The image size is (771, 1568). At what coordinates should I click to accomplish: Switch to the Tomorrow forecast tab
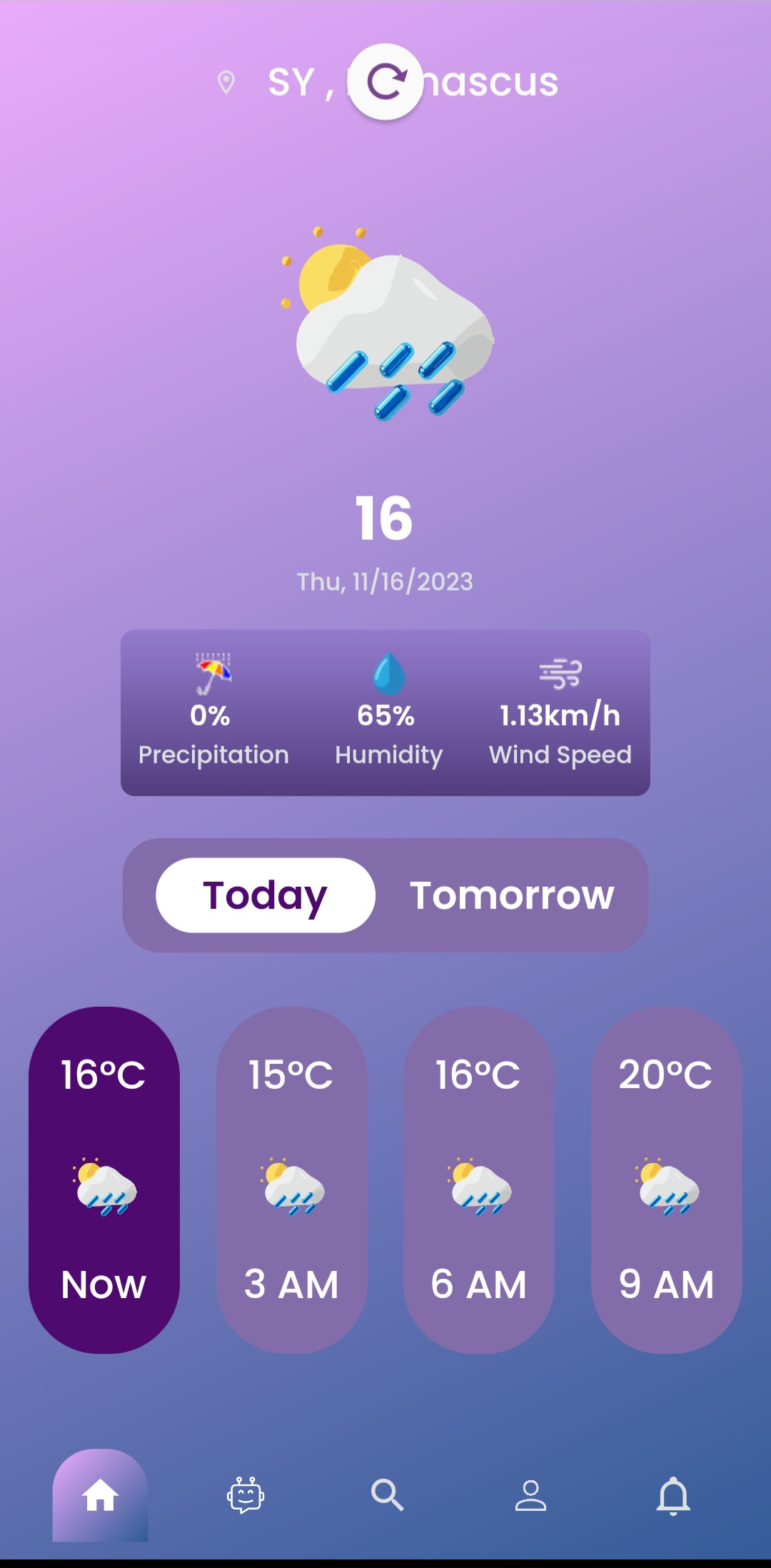(x=511, y=895)
